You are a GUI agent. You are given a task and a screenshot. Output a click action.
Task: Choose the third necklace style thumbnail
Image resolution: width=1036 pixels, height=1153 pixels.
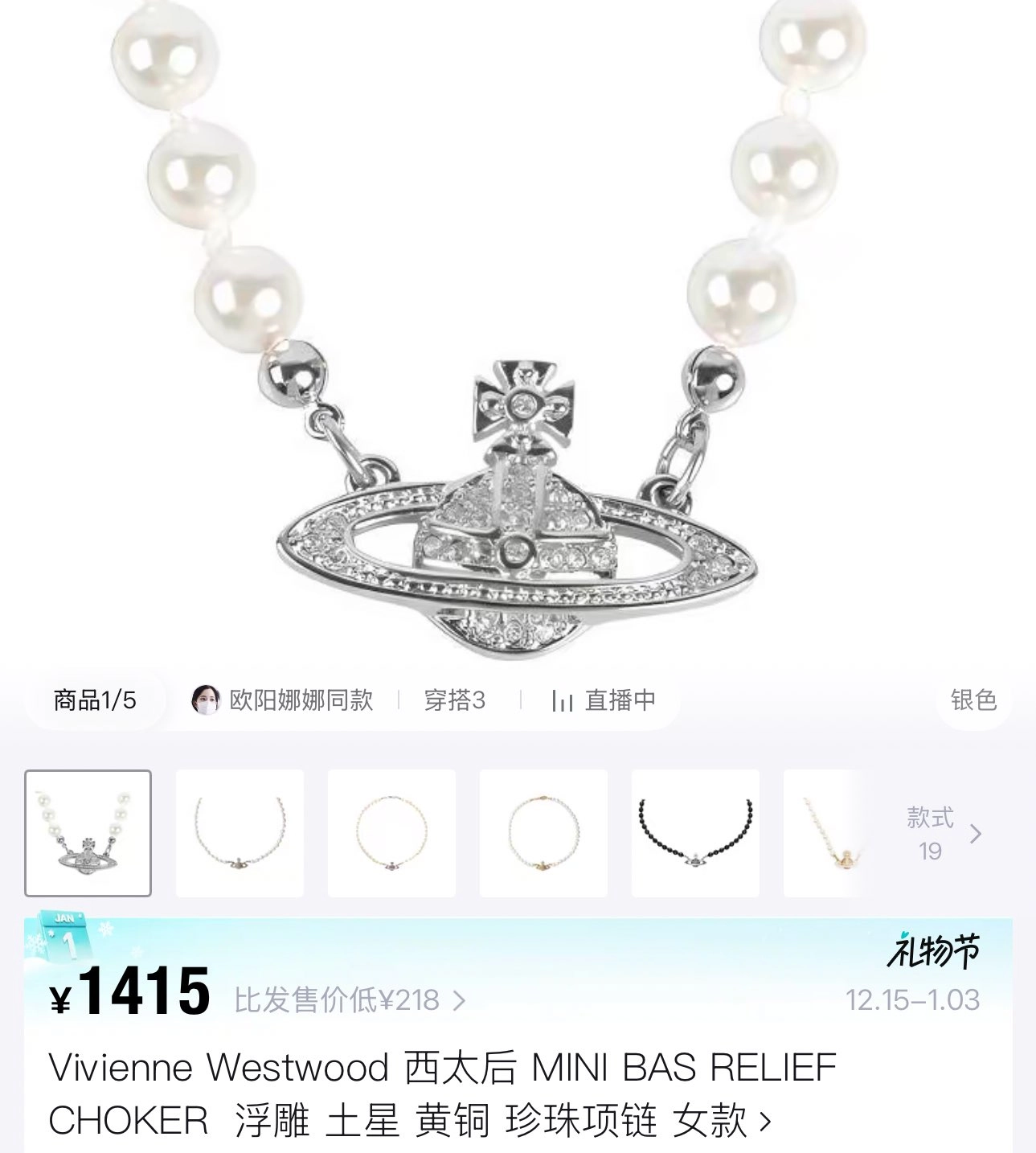391,833
